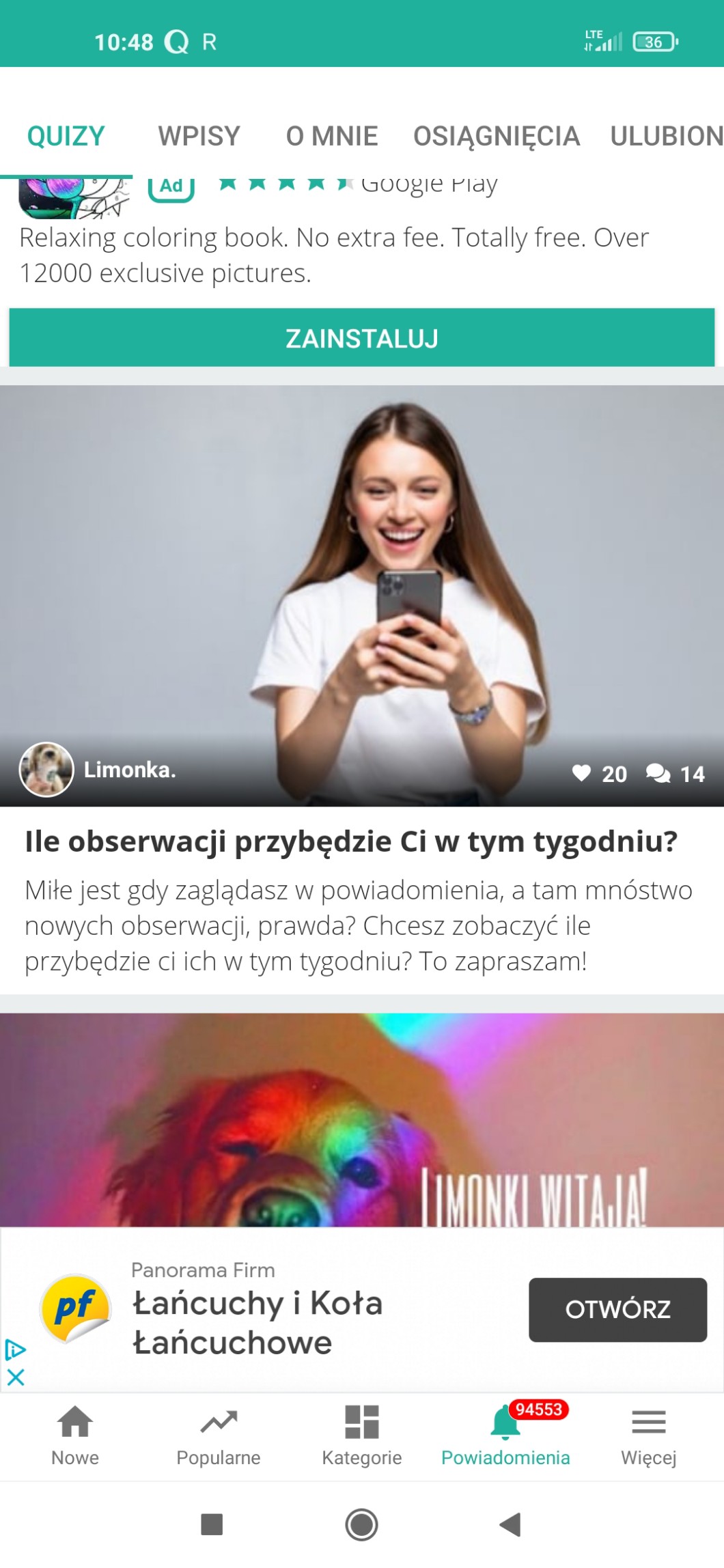Screen dimensions: 724x1568
Task: Dismiss the bottom ad with the X icon
Action: 16,1377
